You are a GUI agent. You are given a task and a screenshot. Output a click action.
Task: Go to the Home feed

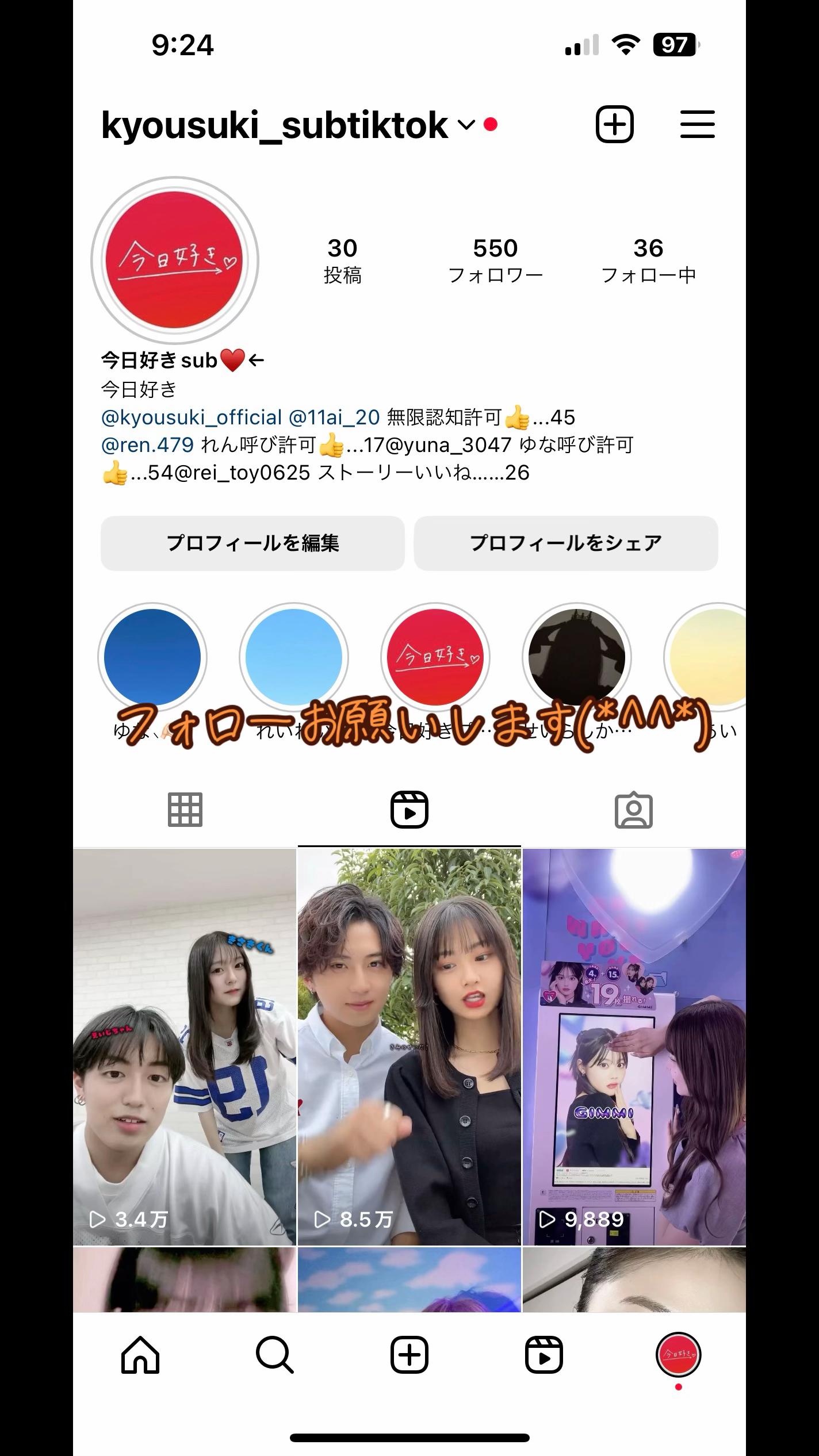tap(140, 1355)
